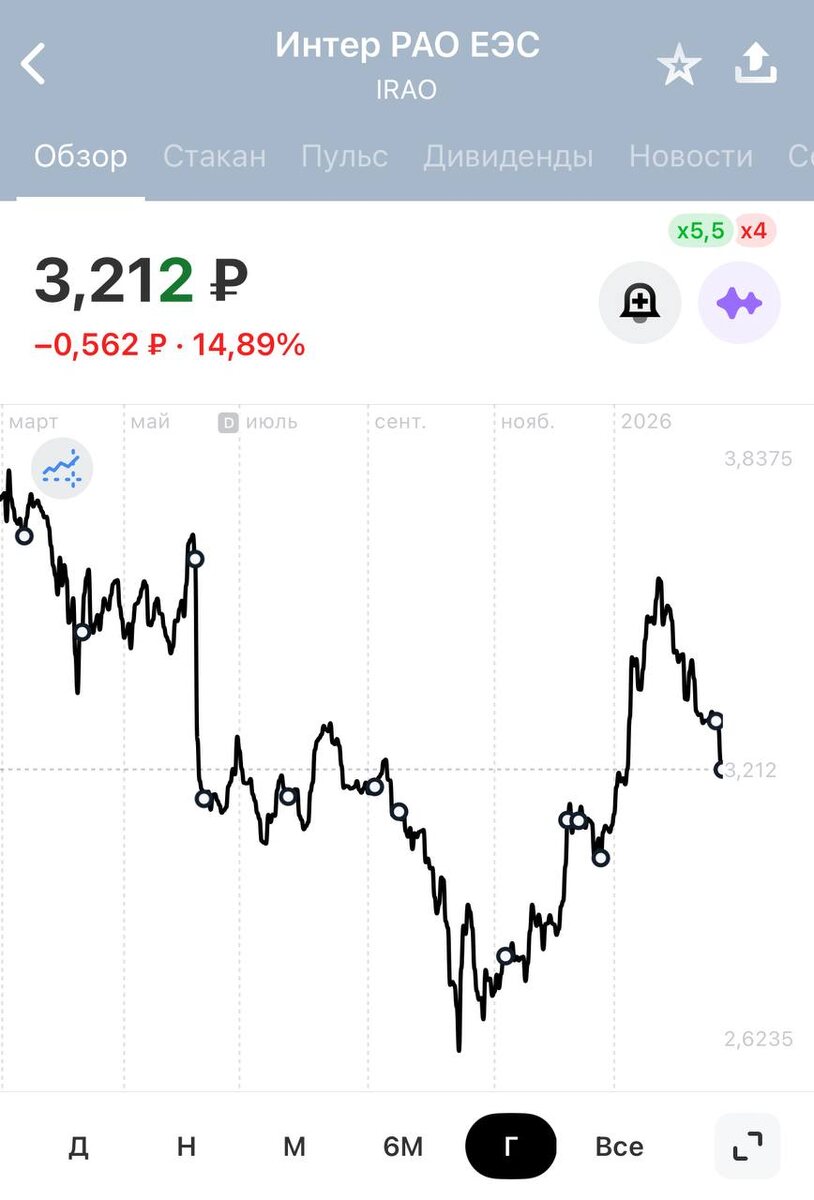Select the Д day period
The image size is (814, 1200).
coord(78,1146)
